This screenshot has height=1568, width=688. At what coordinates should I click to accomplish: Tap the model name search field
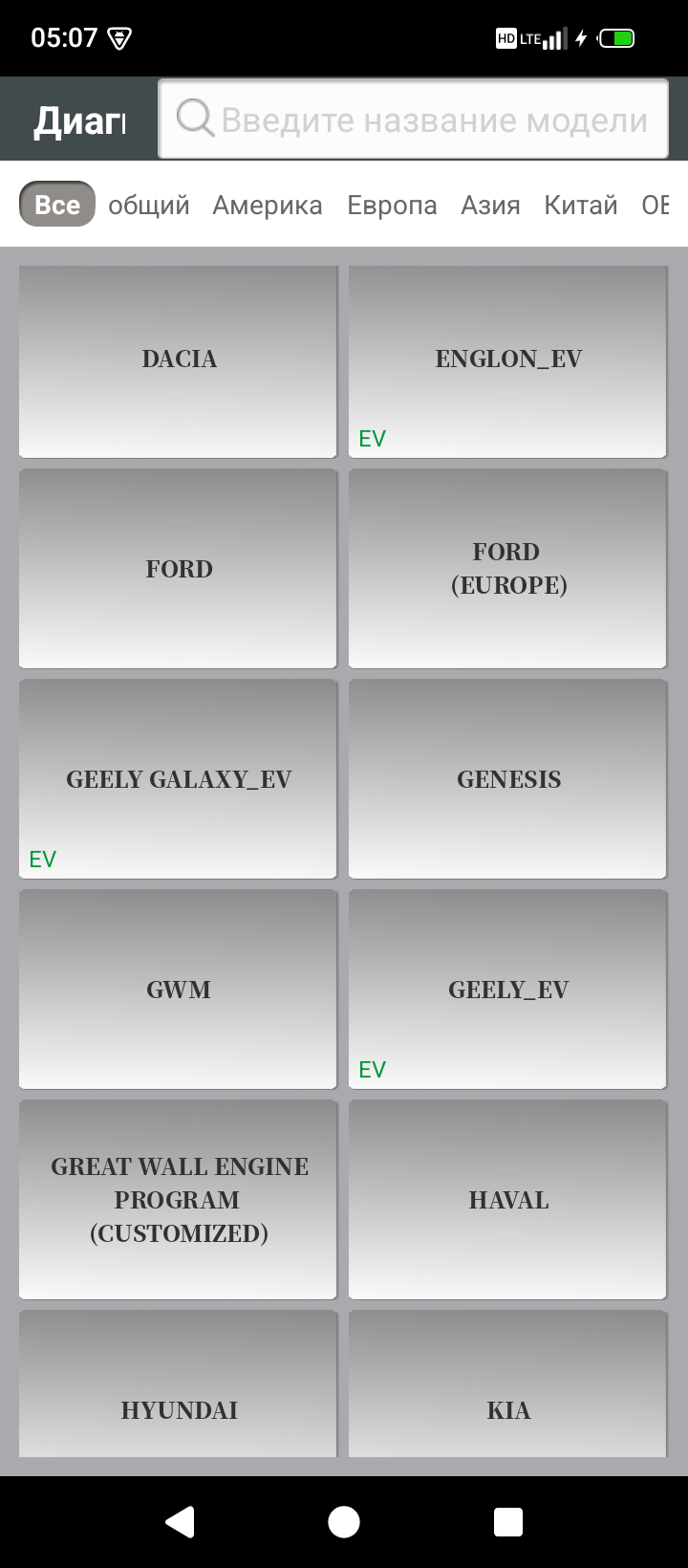click(413, 120)
